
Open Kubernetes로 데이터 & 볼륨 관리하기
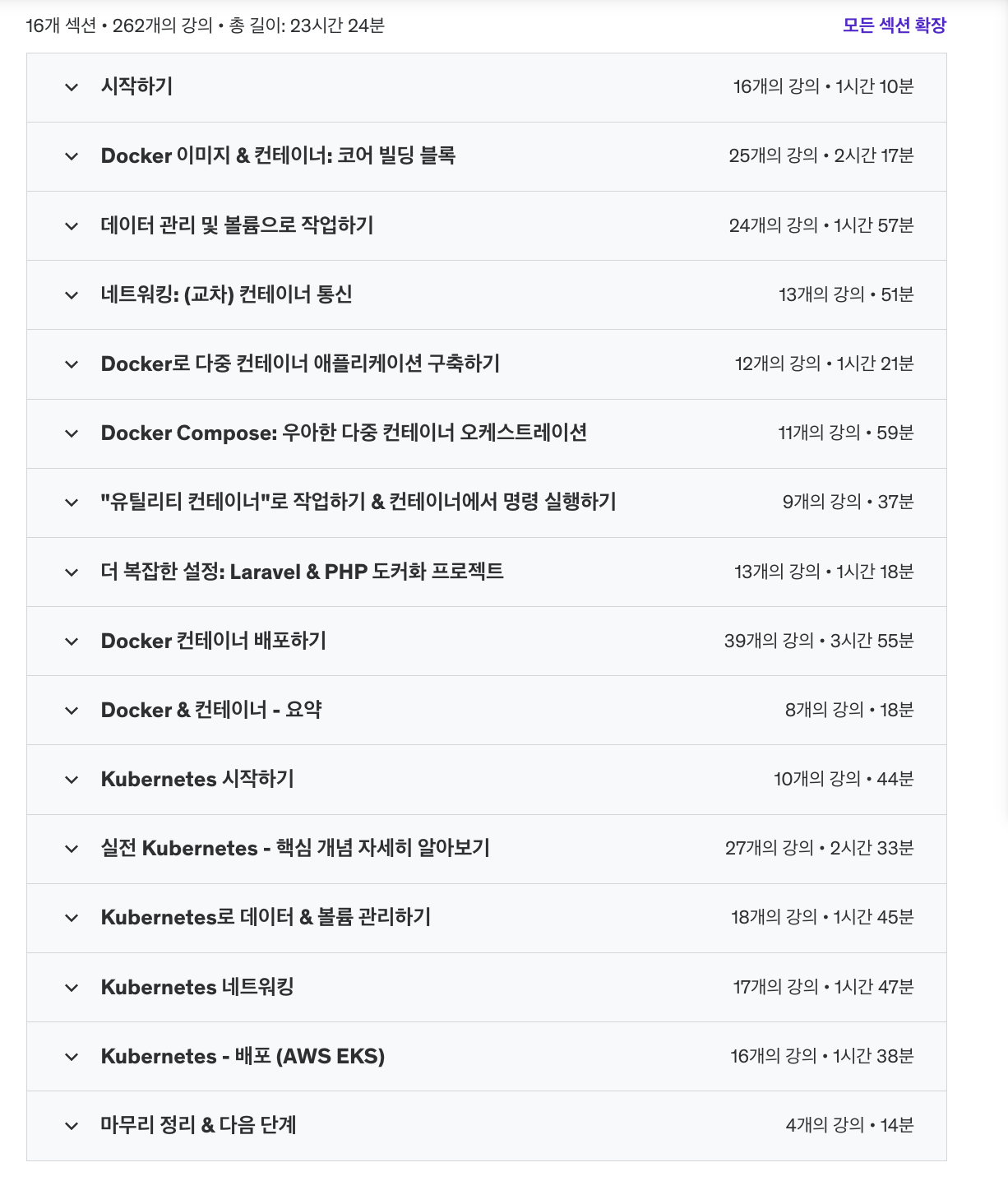point(266,917)
